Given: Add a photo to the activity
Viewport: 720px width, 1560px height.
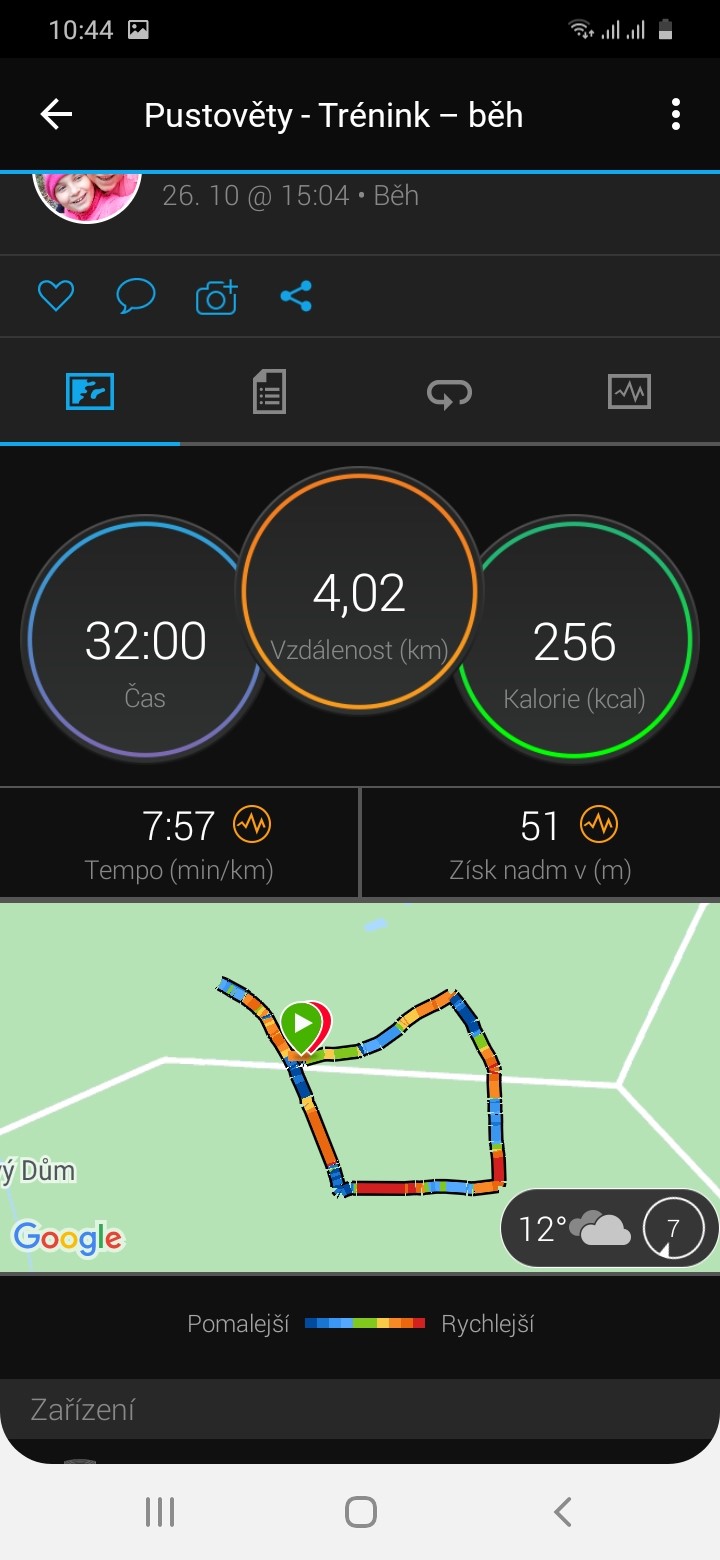Looking at the screenshot, I should pos(217,297).
